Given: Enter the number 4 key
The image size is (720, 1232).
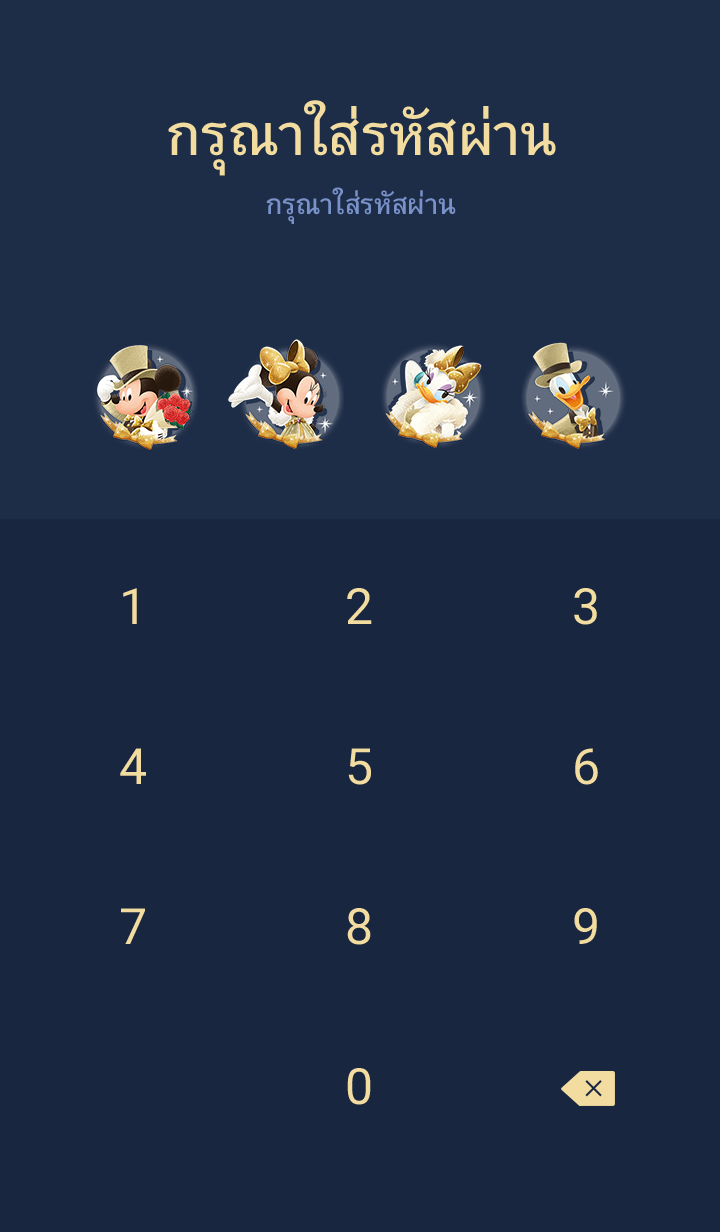Looking at the screenshot, I should 133,767.
